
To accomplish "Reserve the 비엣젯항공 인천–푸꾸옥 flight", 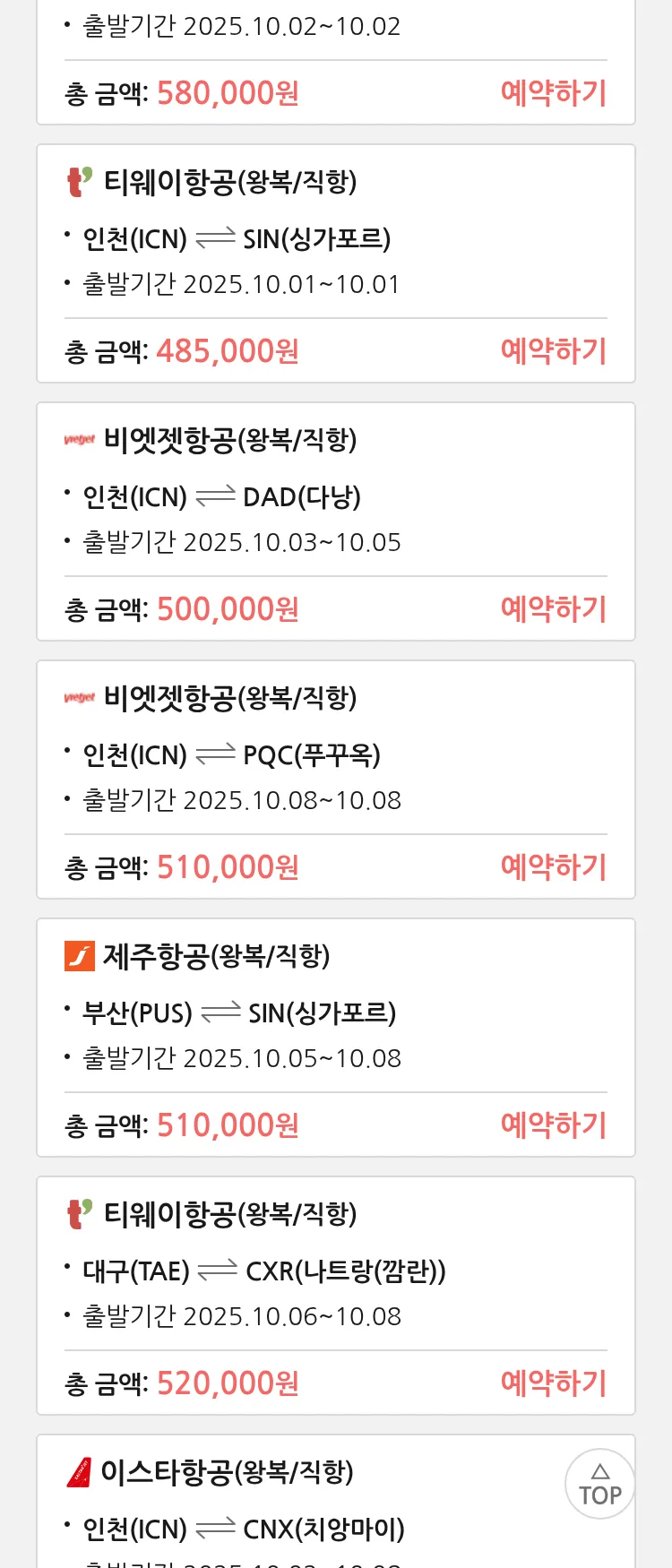I will (x=553, y=867).
